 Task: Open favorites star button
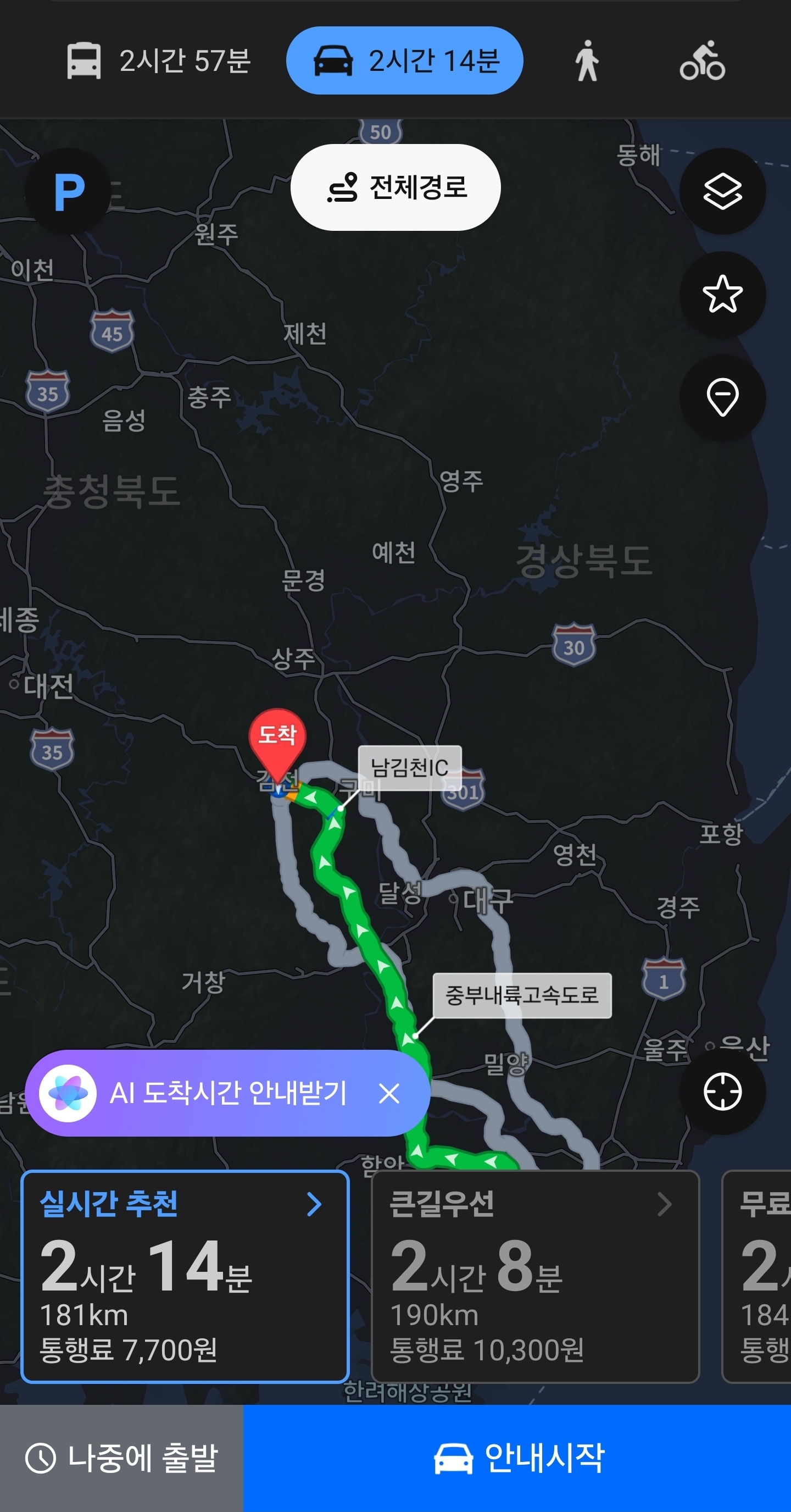tap(722, 294)
